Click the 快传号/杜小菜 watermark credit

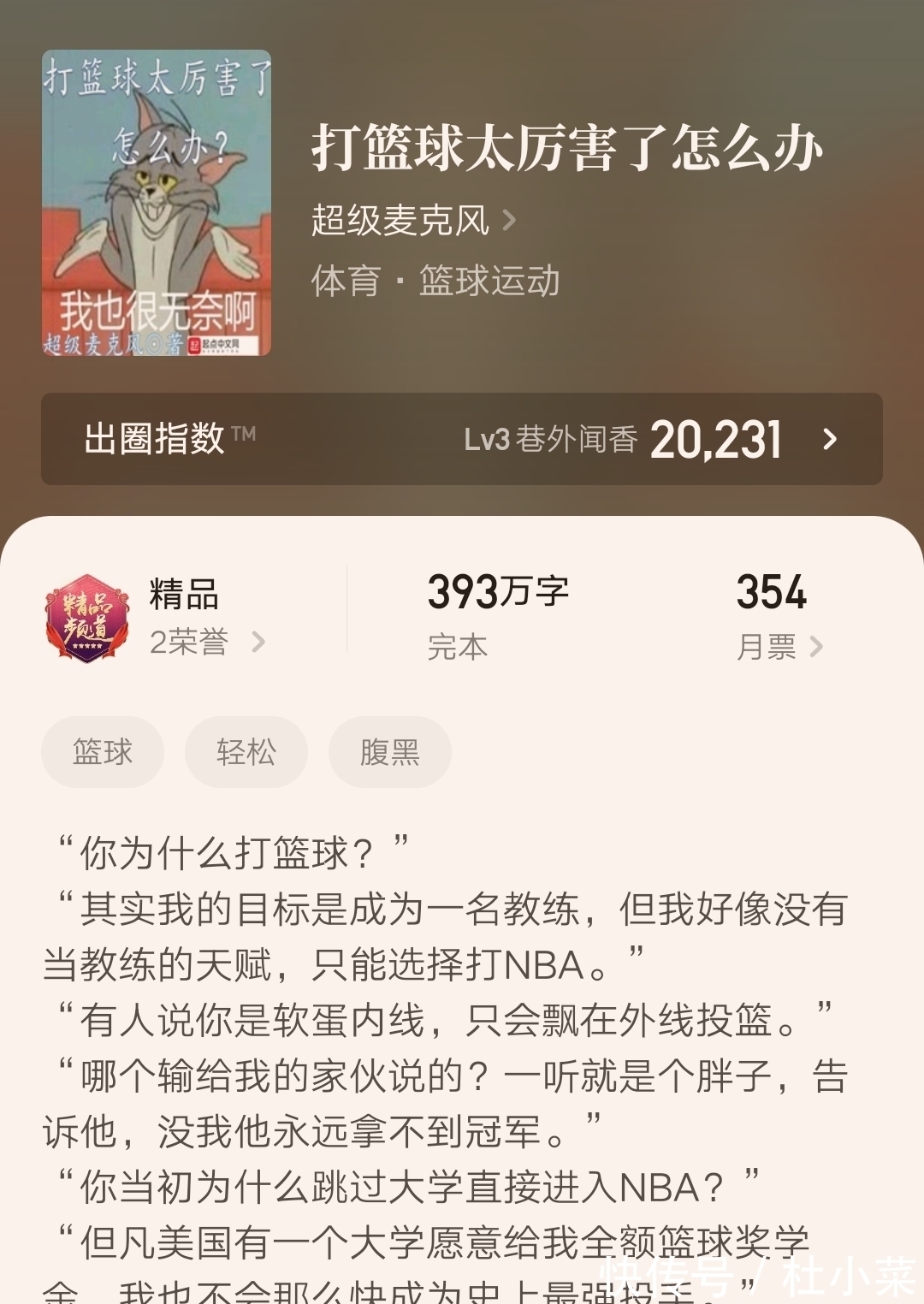[753, 1275]
